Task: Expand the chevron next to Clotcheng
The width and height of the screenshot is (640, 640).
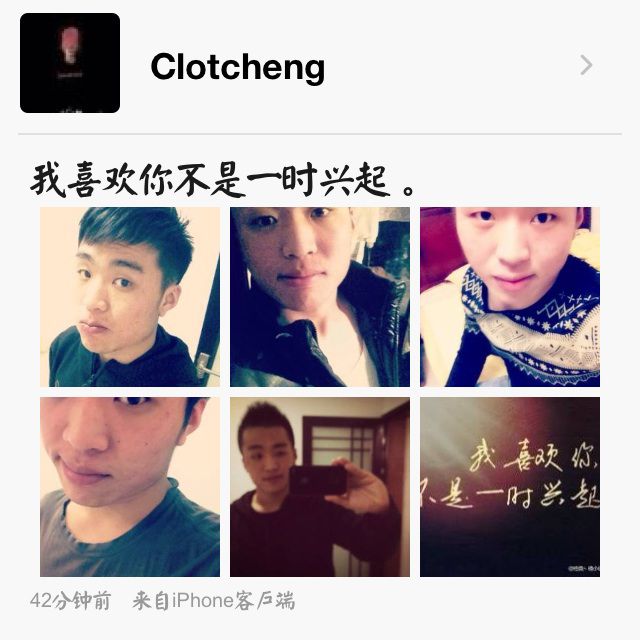Action: coord(586,66)
